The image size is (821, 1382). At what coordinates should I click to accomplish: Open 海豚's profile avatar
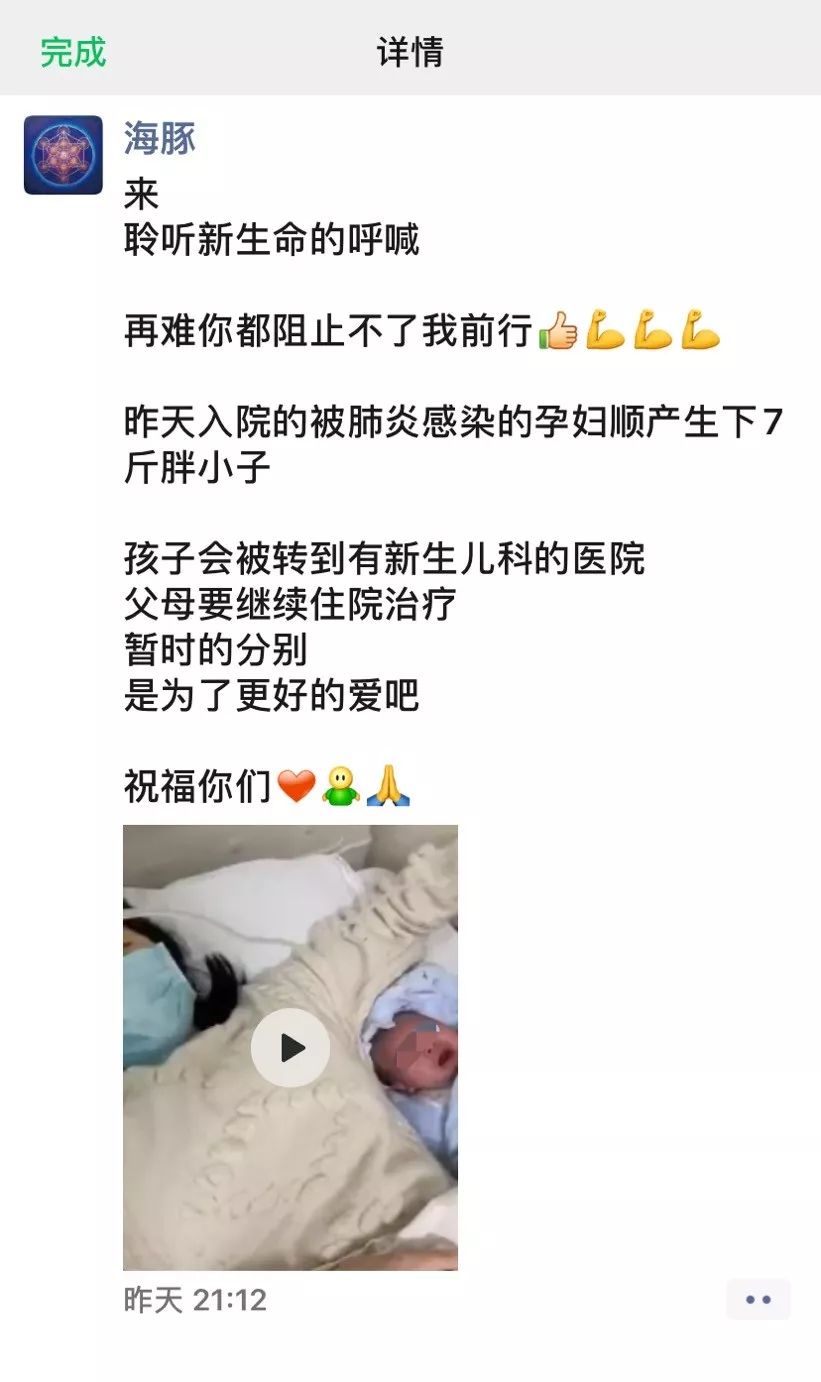pyautogui.click(x=63, y=155)
